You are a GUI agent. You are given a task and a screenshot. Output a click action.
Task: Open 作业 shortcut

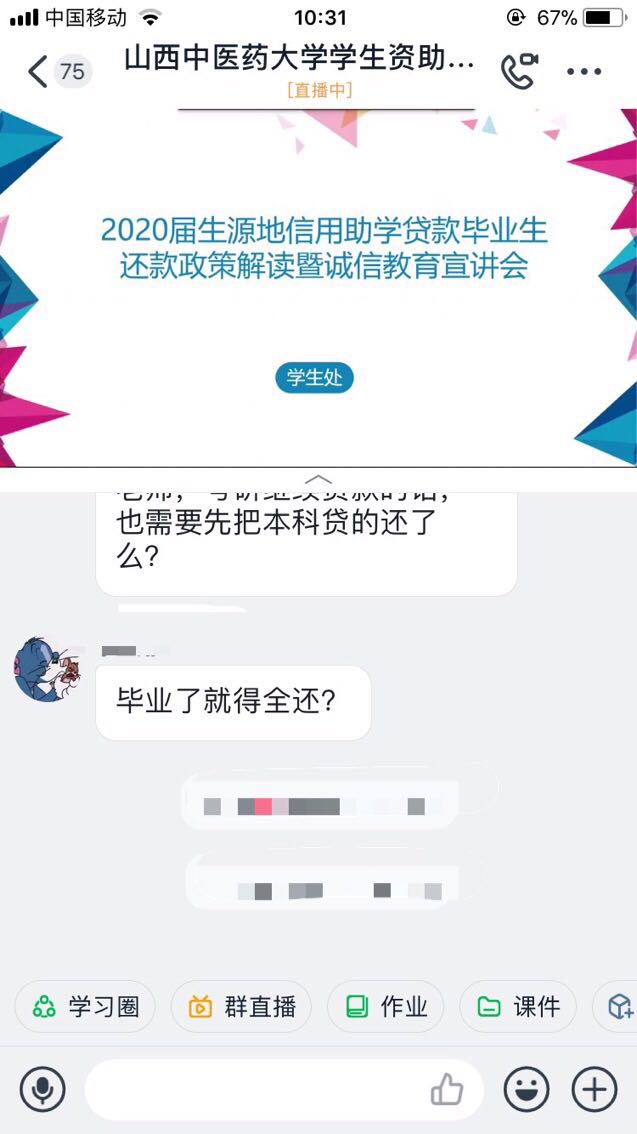pos(385,1006)
